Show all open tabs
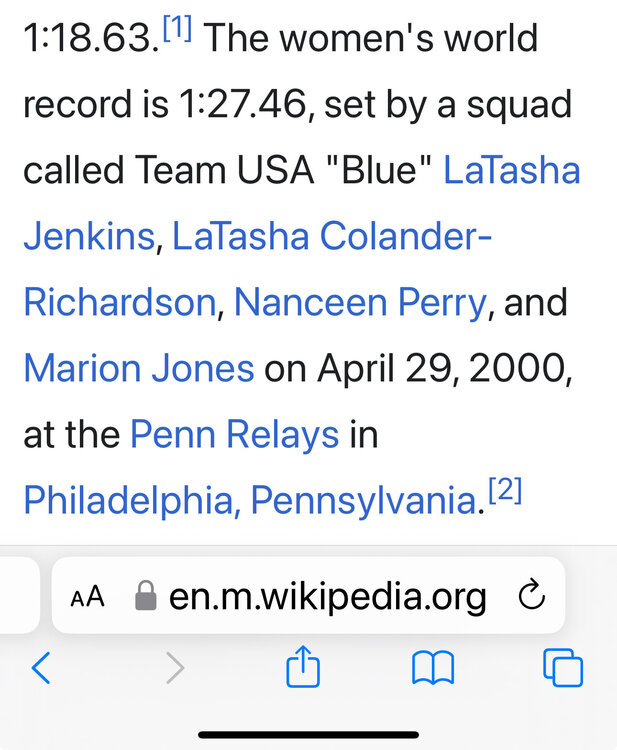 (x=563, y=668)
